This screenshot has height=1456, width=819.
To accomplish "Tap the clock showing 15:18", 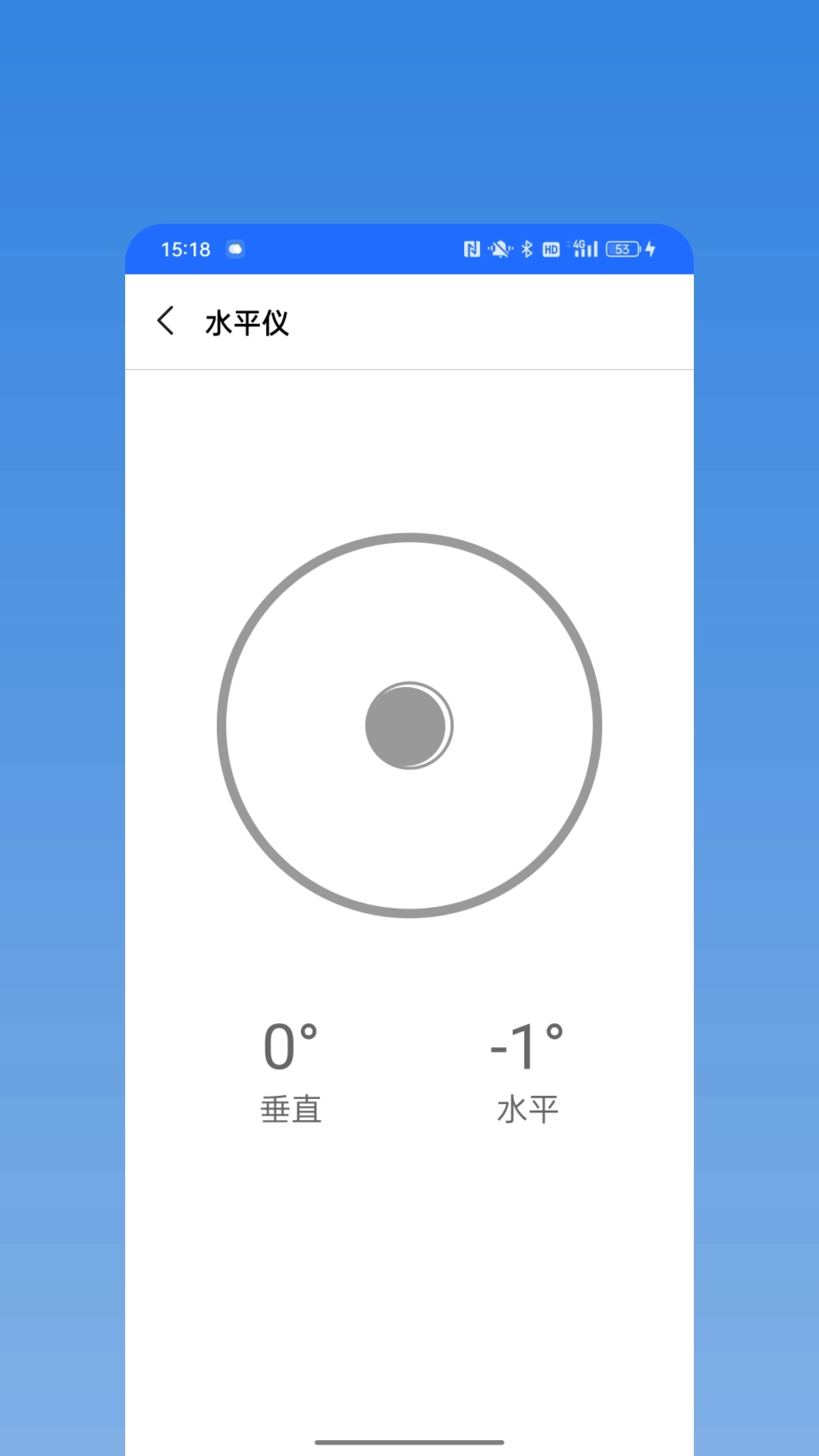I will 186,248.
